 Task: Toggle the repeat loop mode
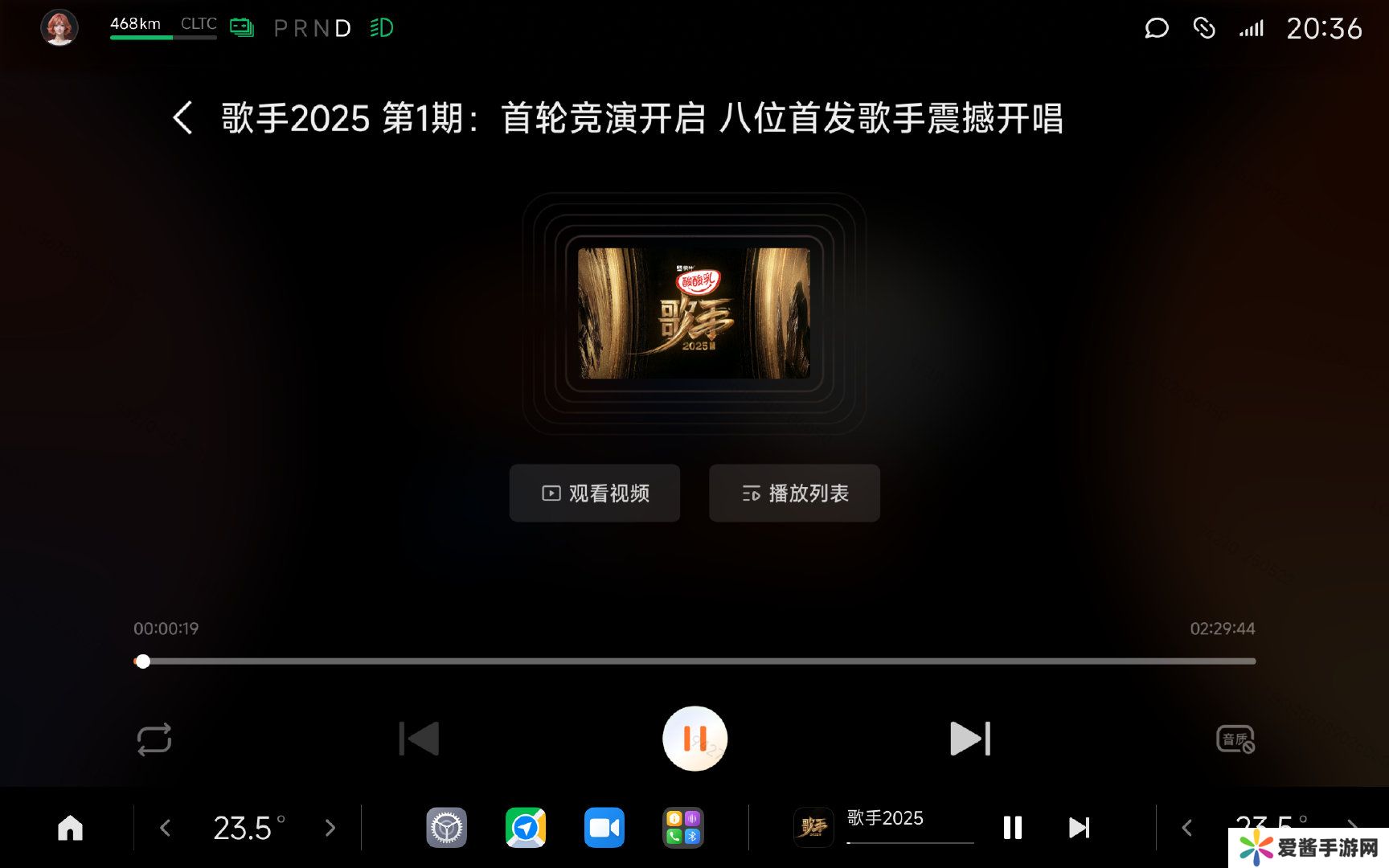point(154,739)
